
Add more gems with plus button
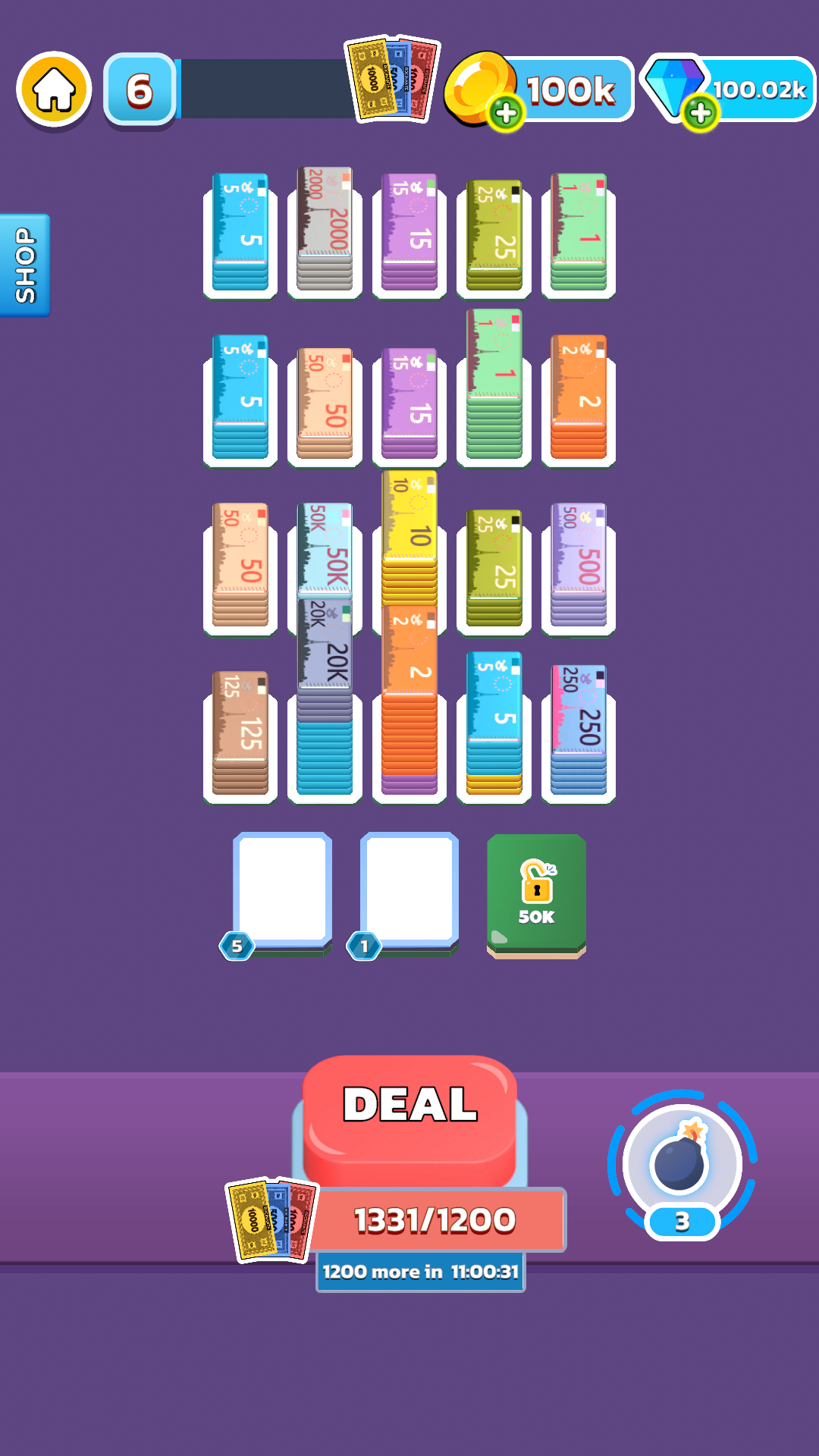click(700, 113)
